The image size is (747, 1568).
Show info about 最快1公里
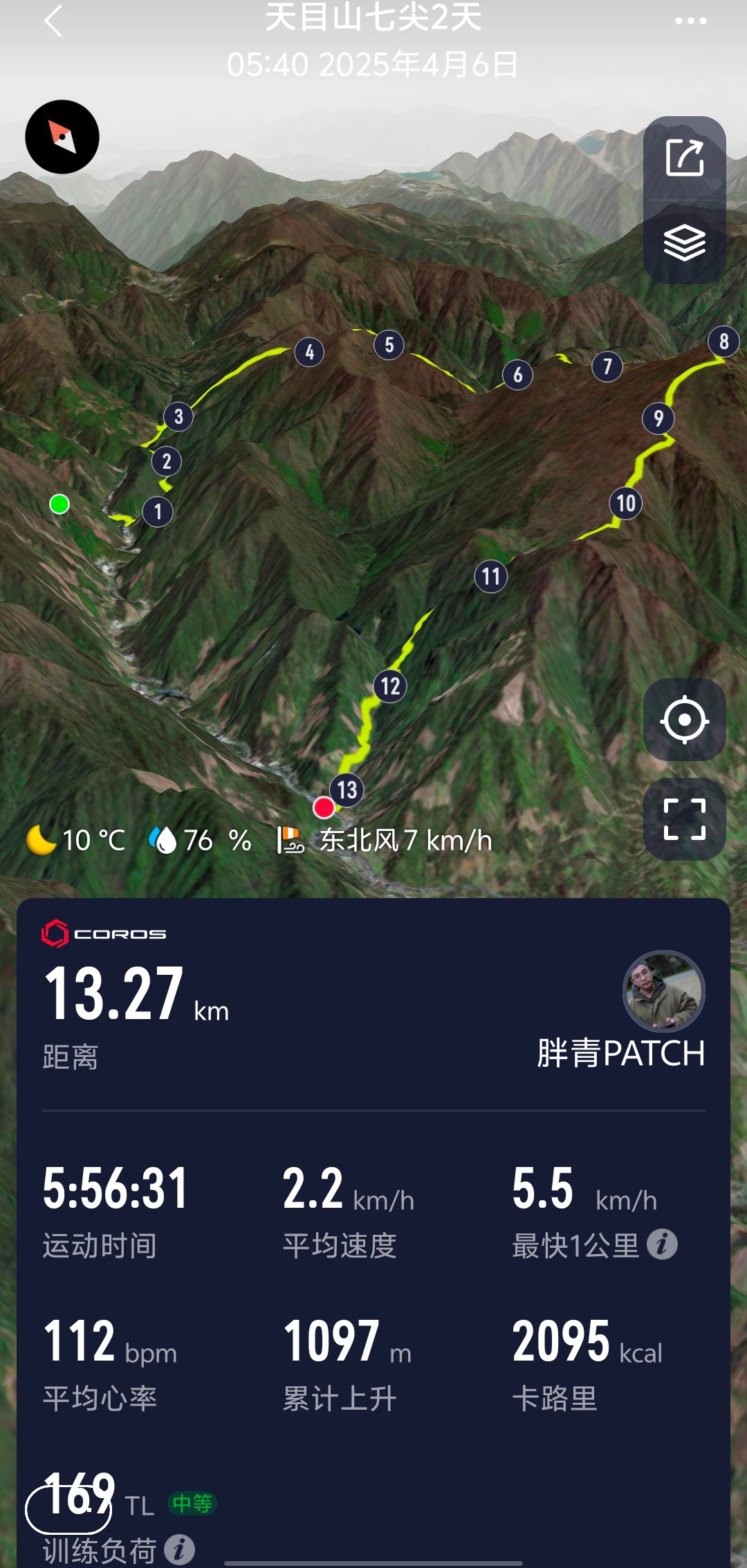pyautogui.click(x=662, y=1244)
